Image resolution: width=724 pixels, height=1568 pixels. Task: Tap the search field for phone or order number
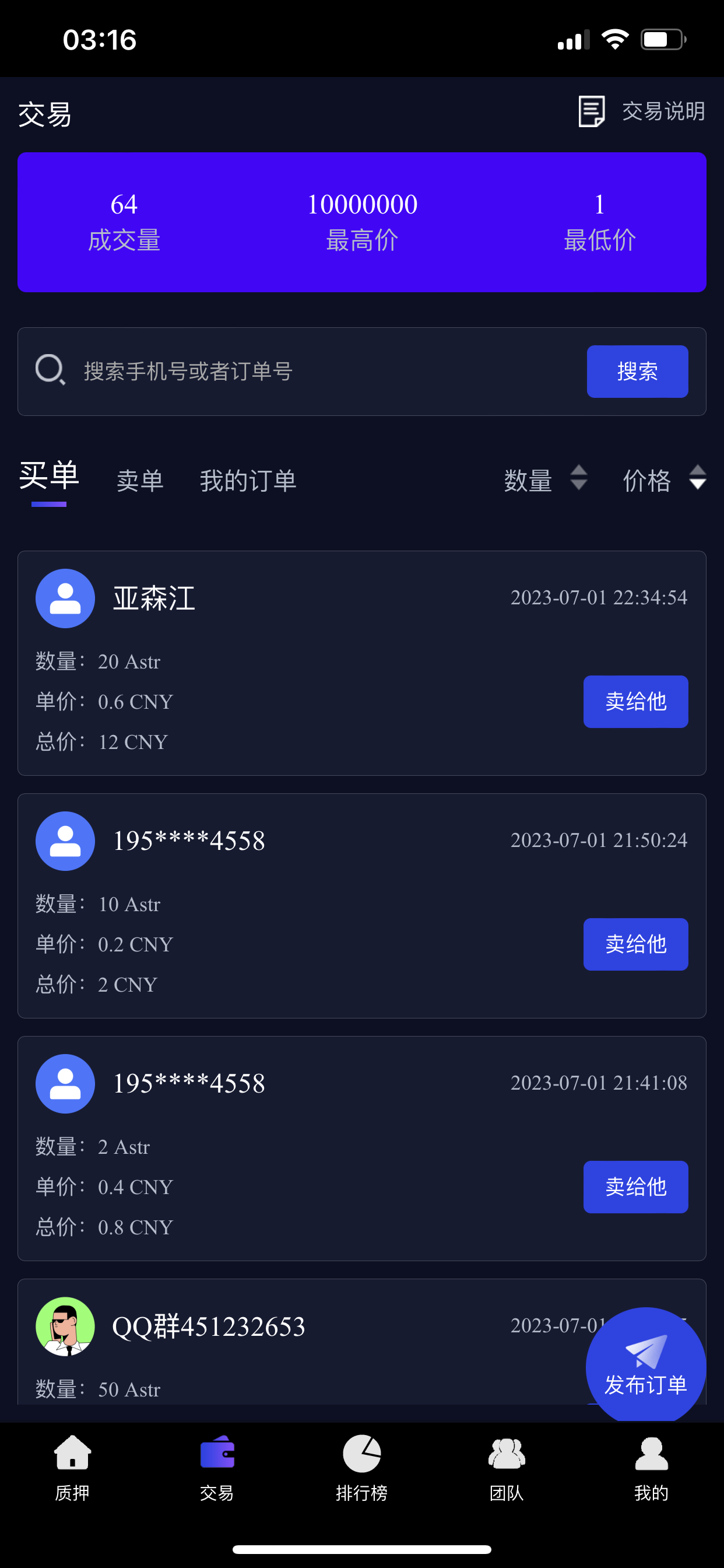tap(329, 372)
